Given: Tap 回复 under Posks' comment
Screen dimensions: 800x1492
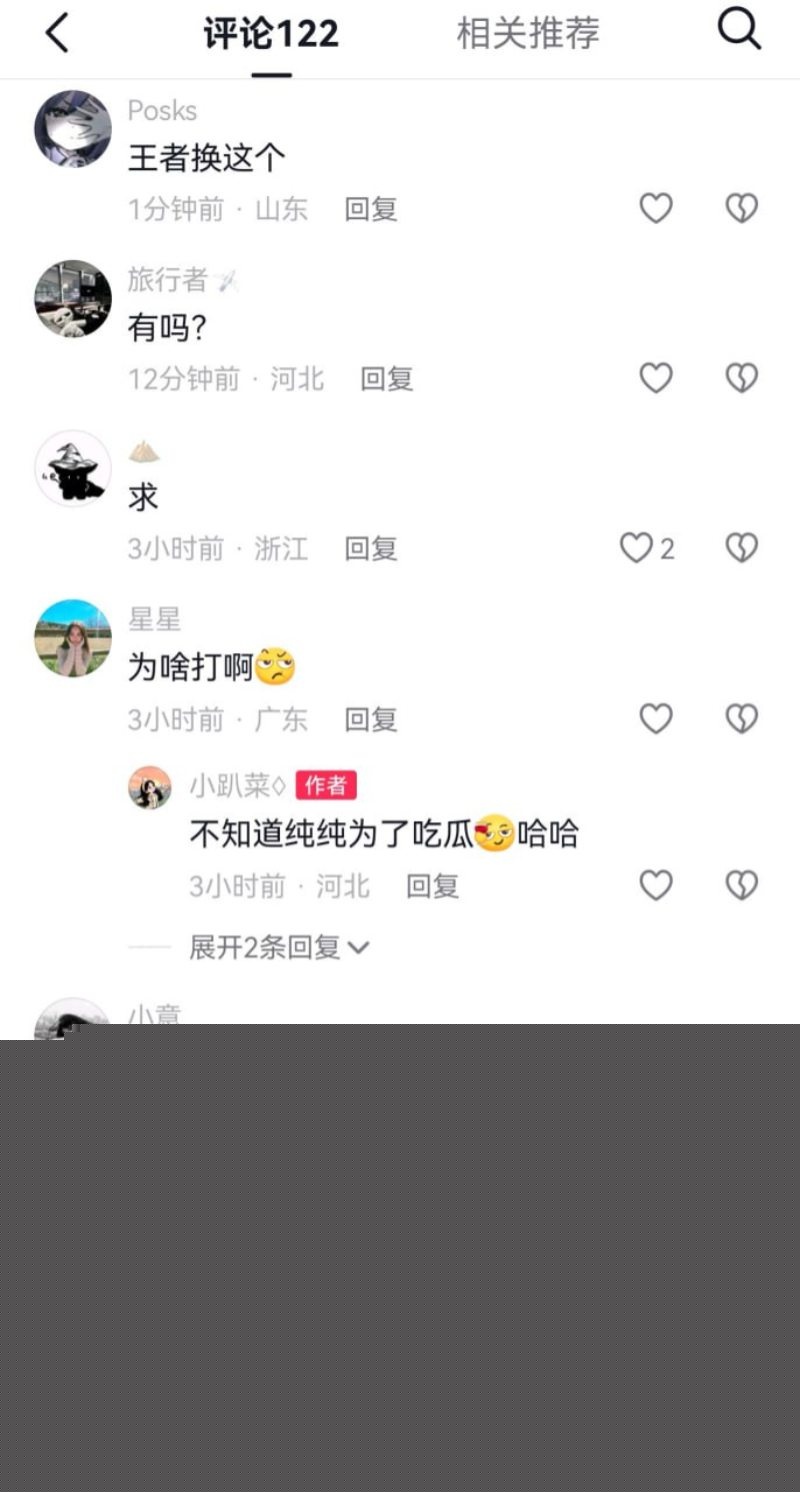Looking at the screenshot, I should click(x=371, y=209).
